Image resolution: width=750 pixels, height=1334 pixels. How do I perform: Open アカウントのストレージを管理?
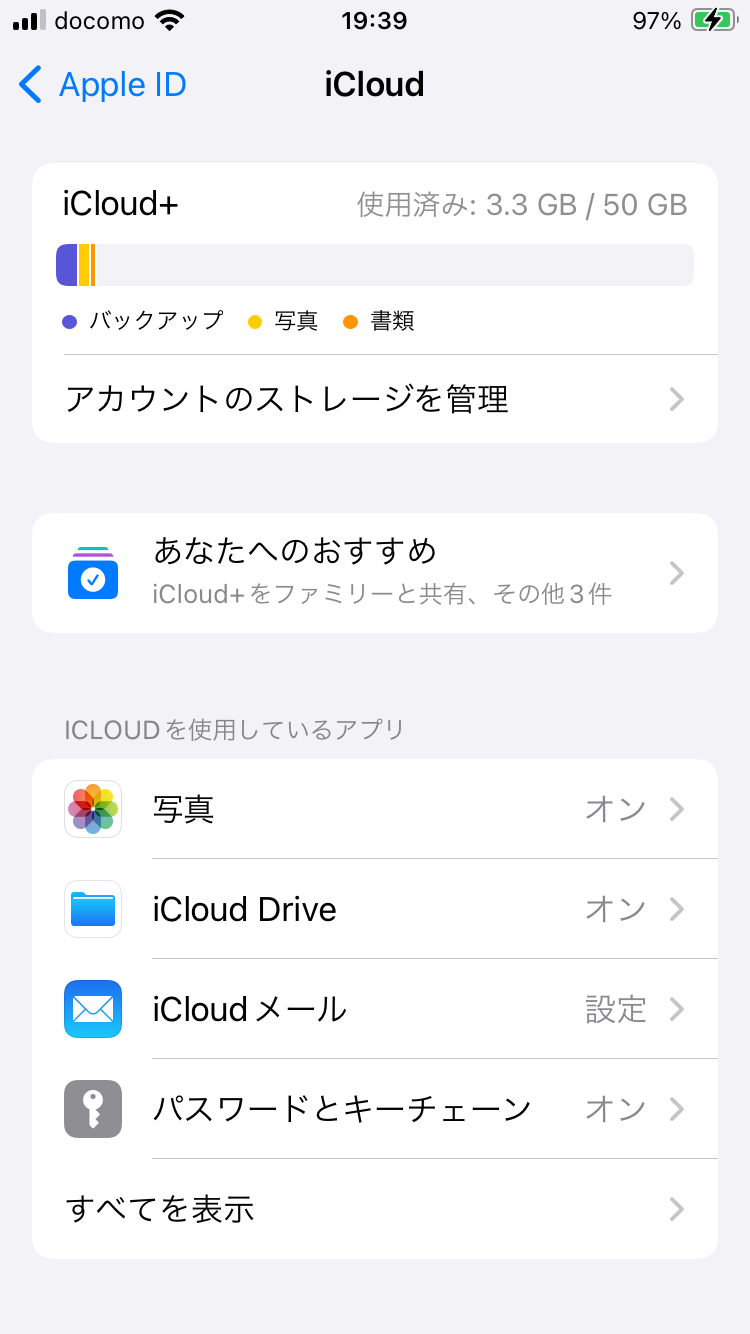point(374,399)
